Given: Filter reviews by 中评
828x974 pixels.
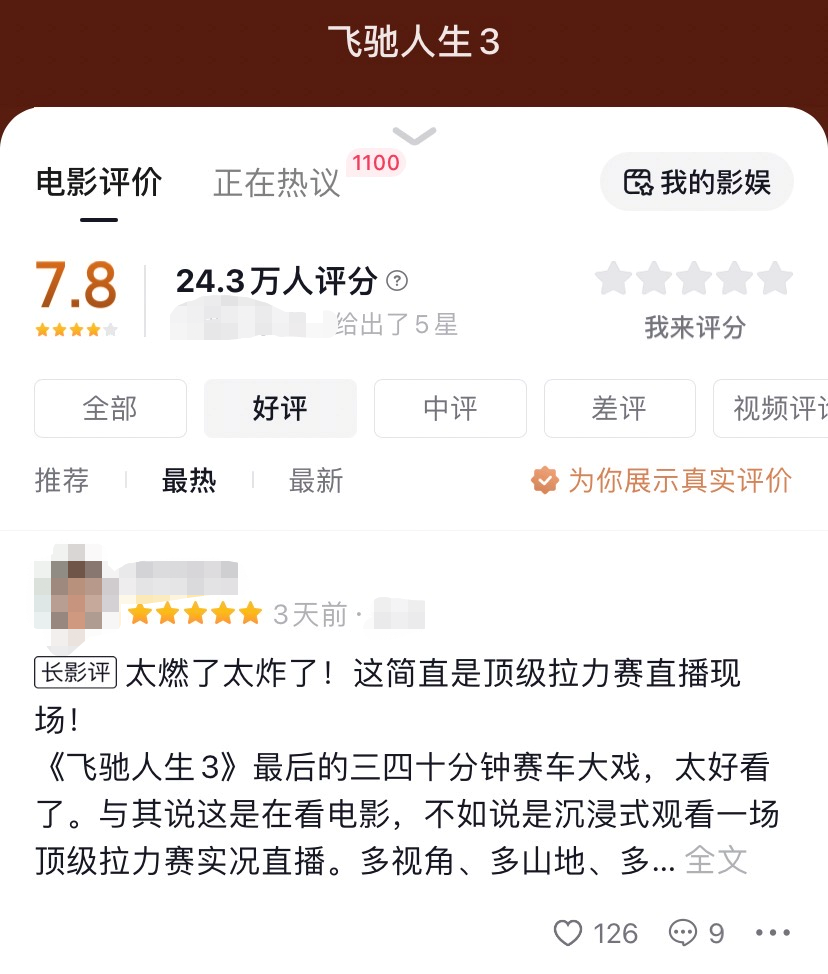Looking at the screenshot, I should click(450, 408).
